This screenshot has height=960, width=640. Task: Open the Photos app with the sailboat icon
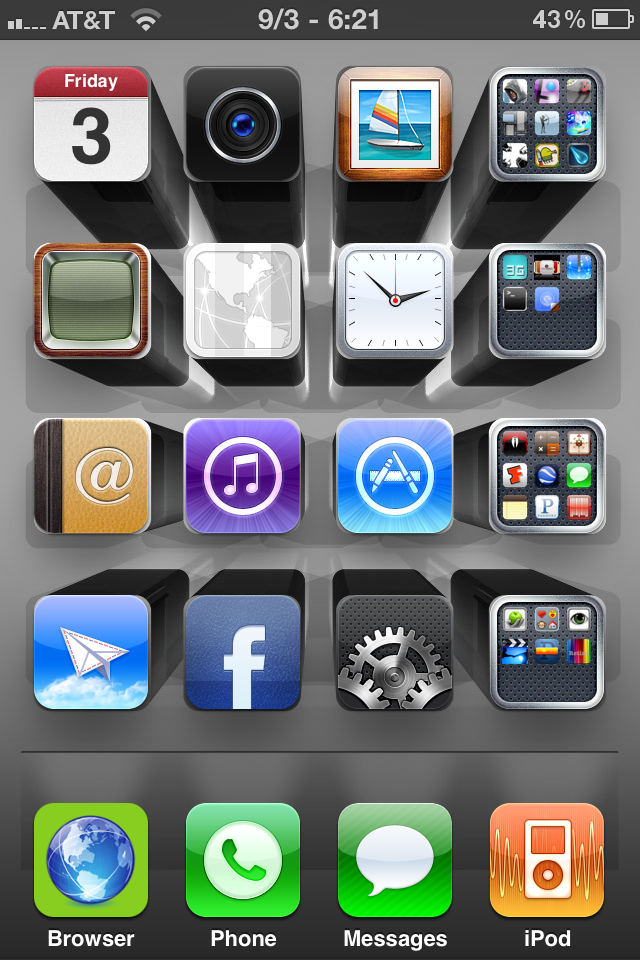point(394,124)
